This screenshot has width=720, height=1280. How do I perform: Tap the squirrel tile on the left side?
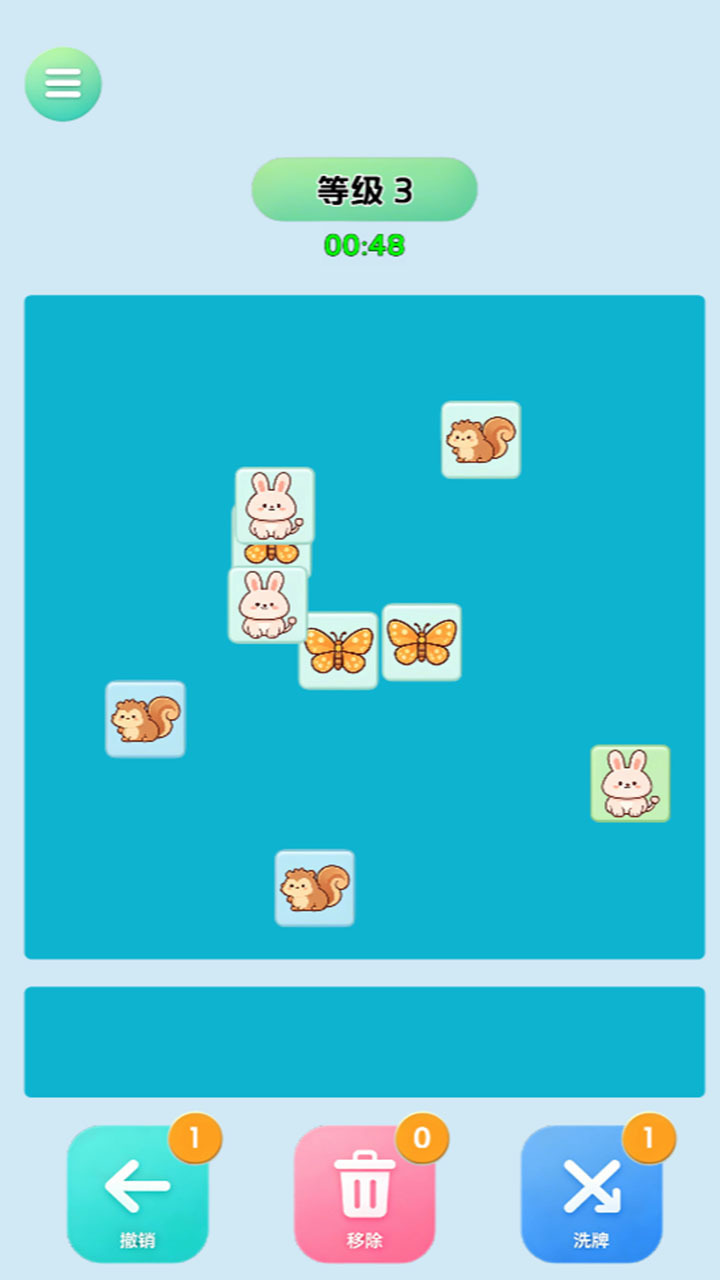tap(145, 719)
